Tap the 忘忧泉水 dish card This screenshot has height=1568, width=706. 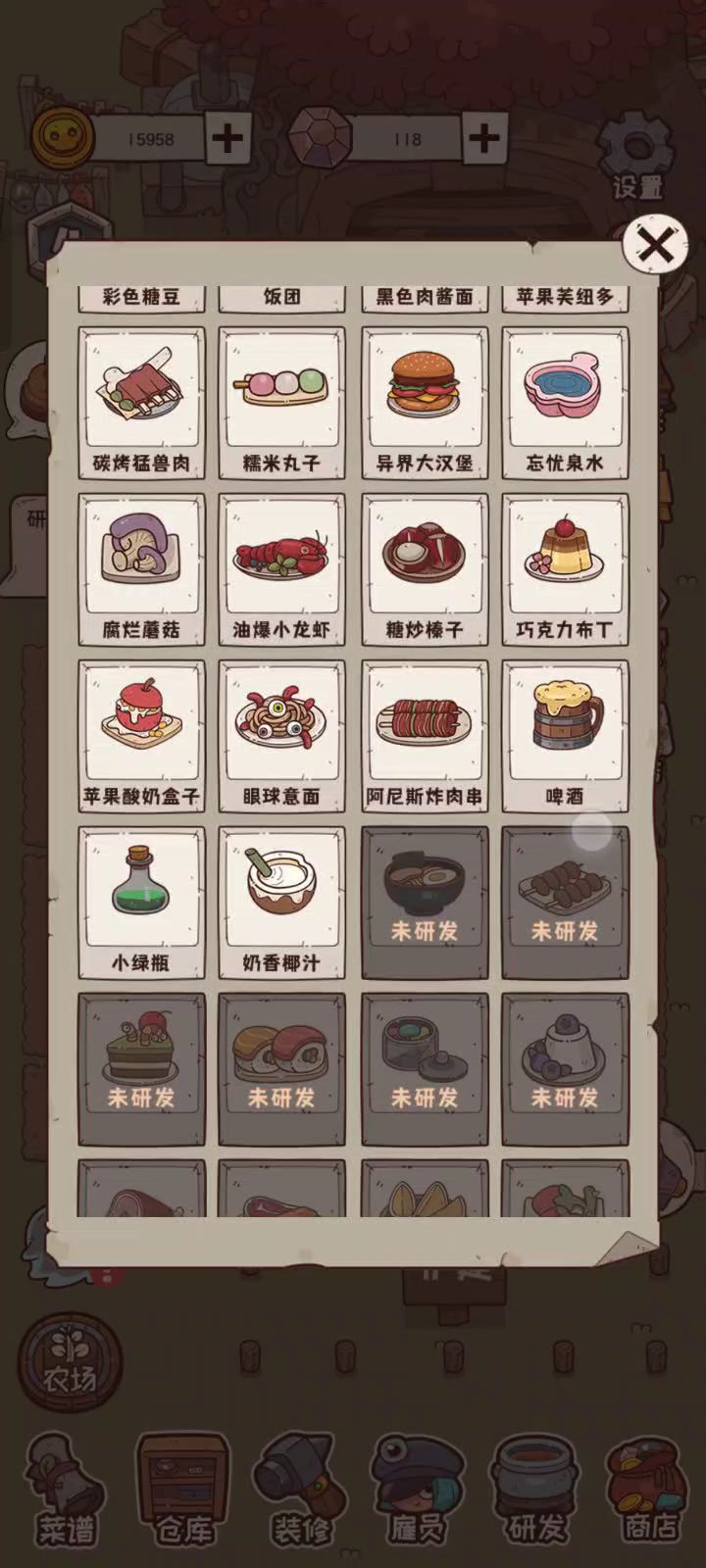tap(565, 402)
